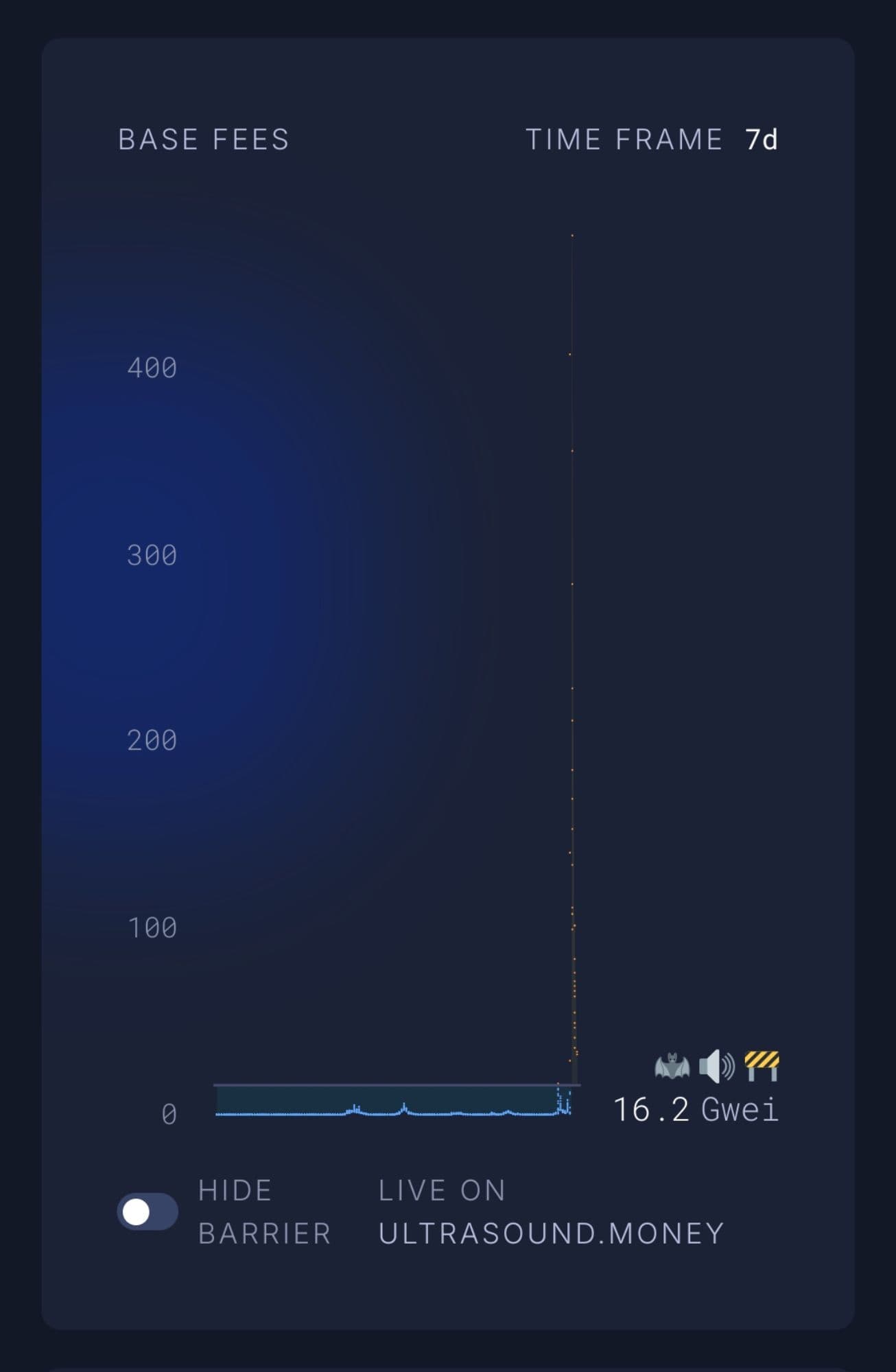896x1372 pixels.
Task: Open the ultrasound.money live link
Action: coord(551,1233)
